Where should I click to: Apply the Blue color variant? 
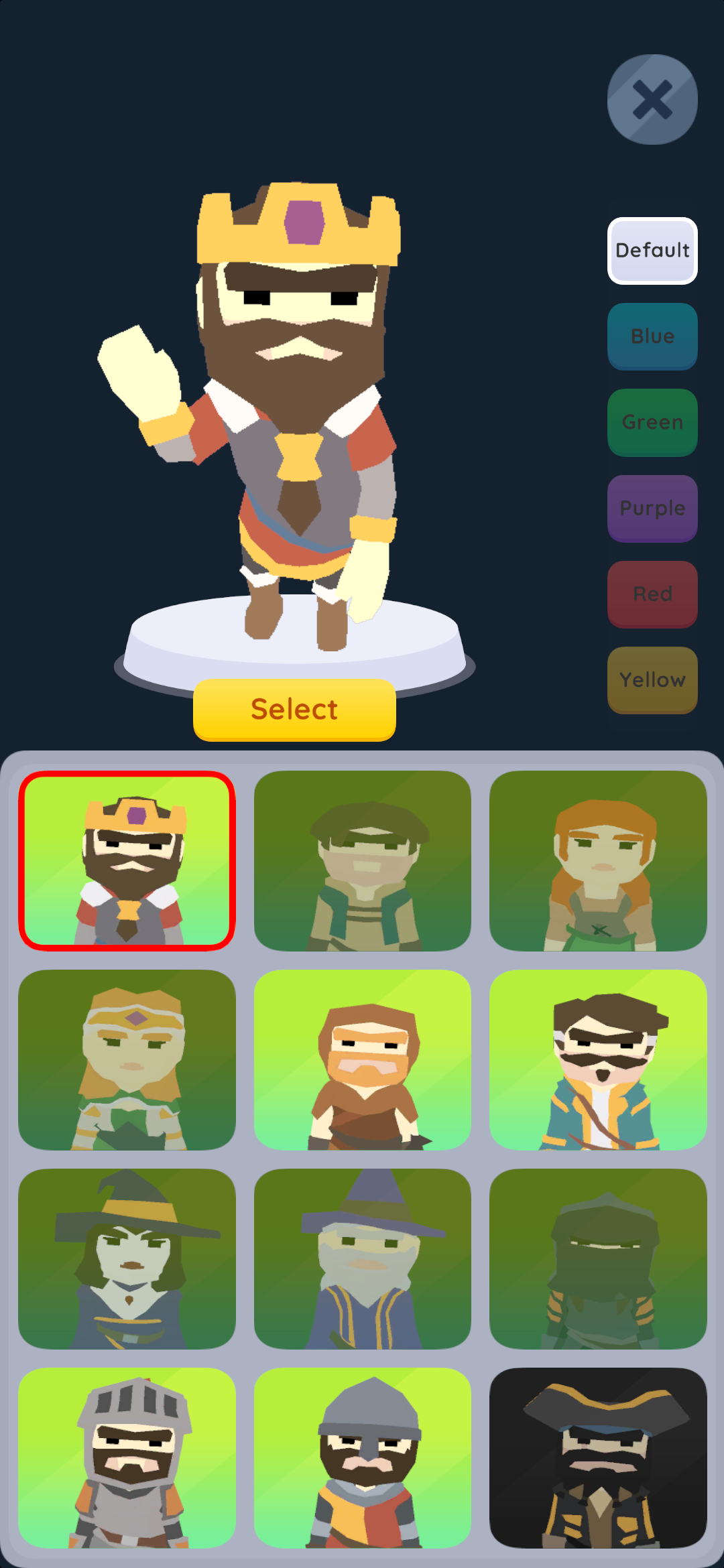[652, 336]
